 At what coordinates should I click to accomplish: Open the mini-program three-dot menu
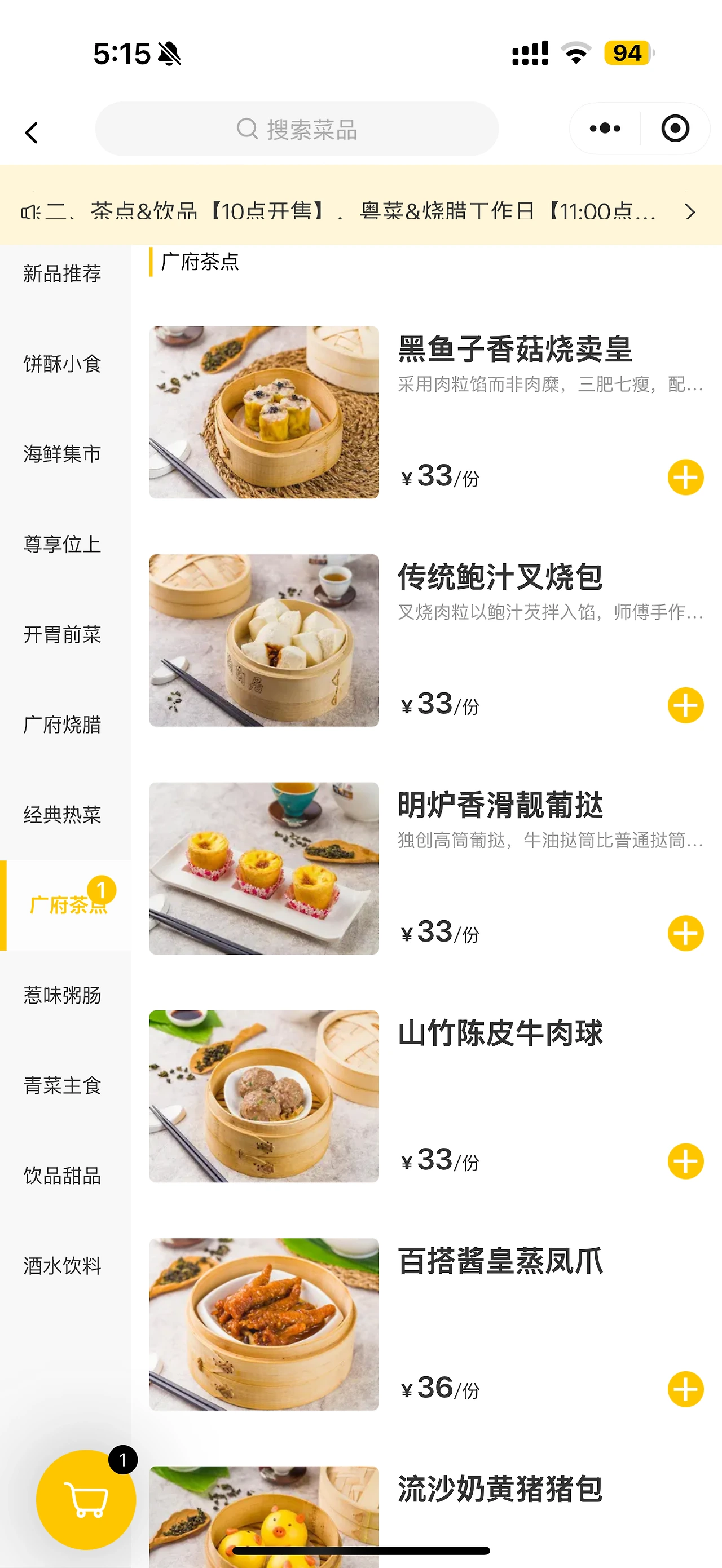click(x=605, y=129)
